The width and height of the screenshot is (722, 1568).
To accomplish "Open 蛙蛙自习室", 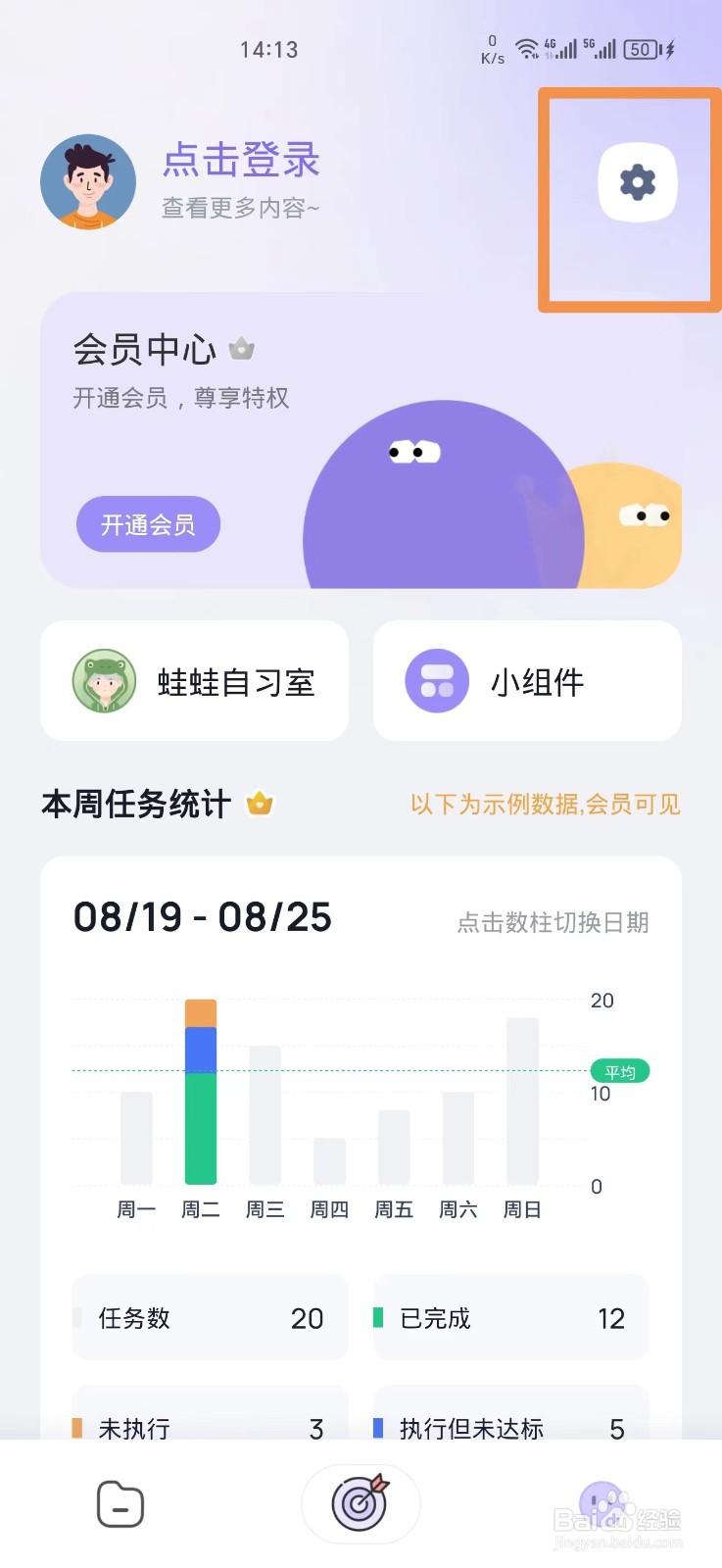I will (194, 681).
